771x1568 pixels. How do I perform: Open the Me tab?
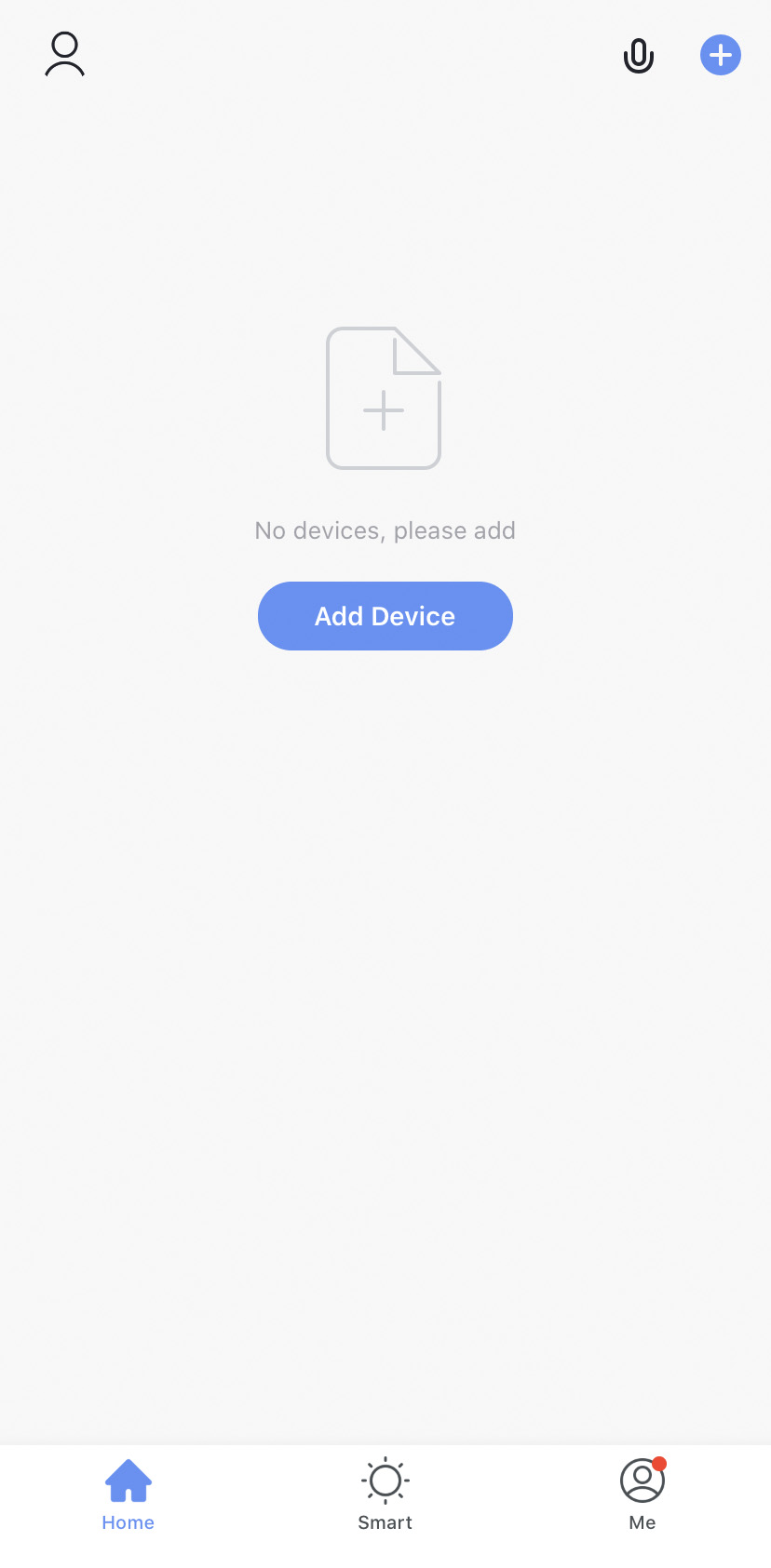click(642, 1495)
